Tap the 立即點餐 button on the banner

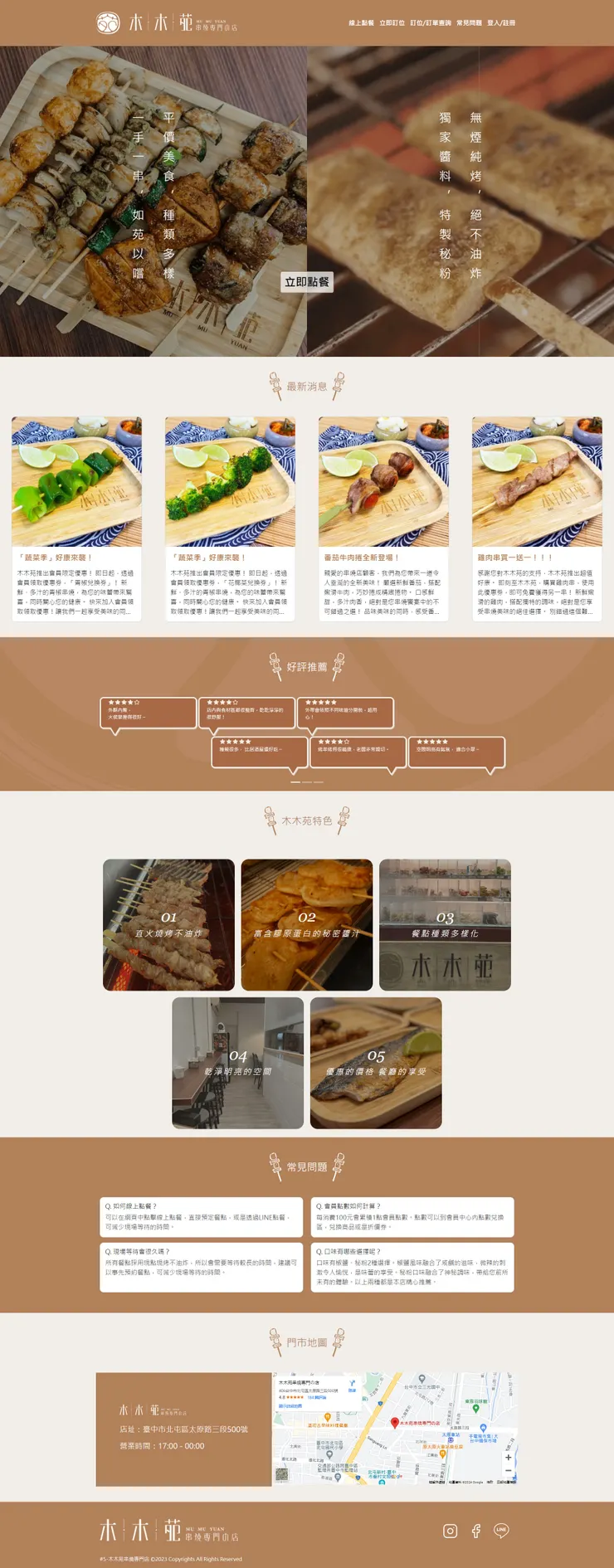[307, 282]
